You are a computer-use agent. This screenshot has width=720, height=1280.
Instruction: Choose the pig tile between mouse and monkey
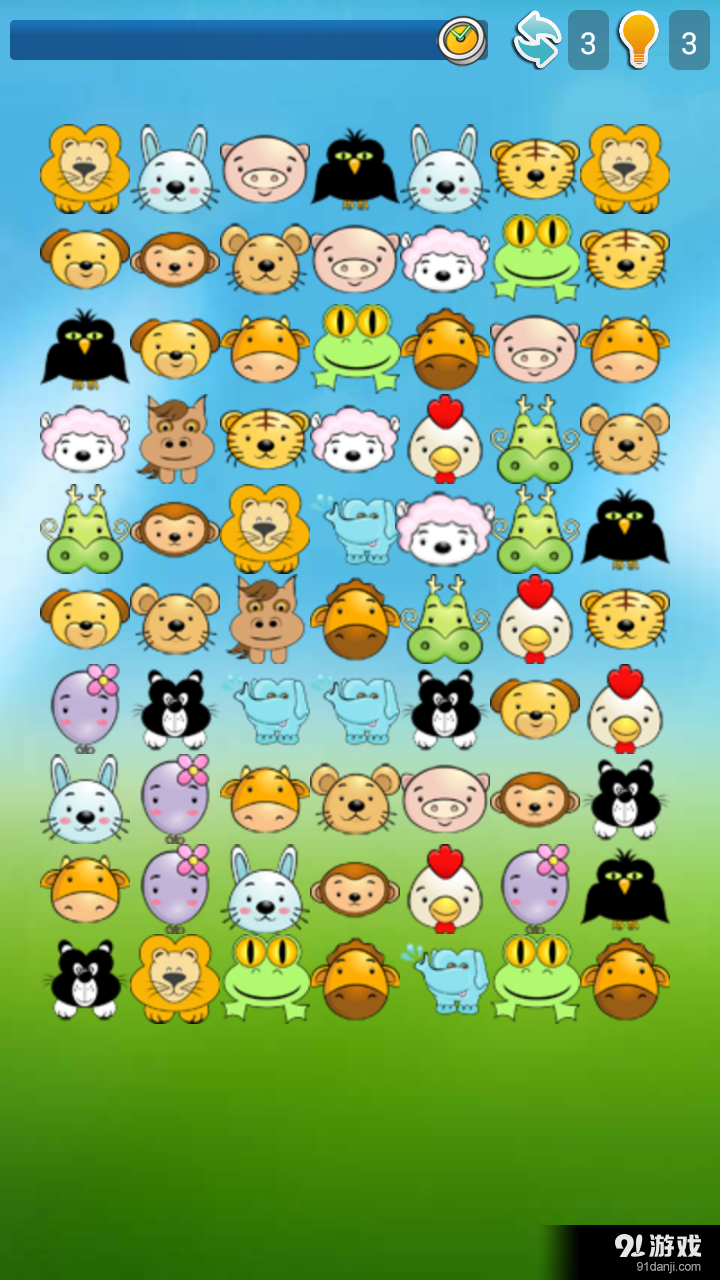(445, 798)
